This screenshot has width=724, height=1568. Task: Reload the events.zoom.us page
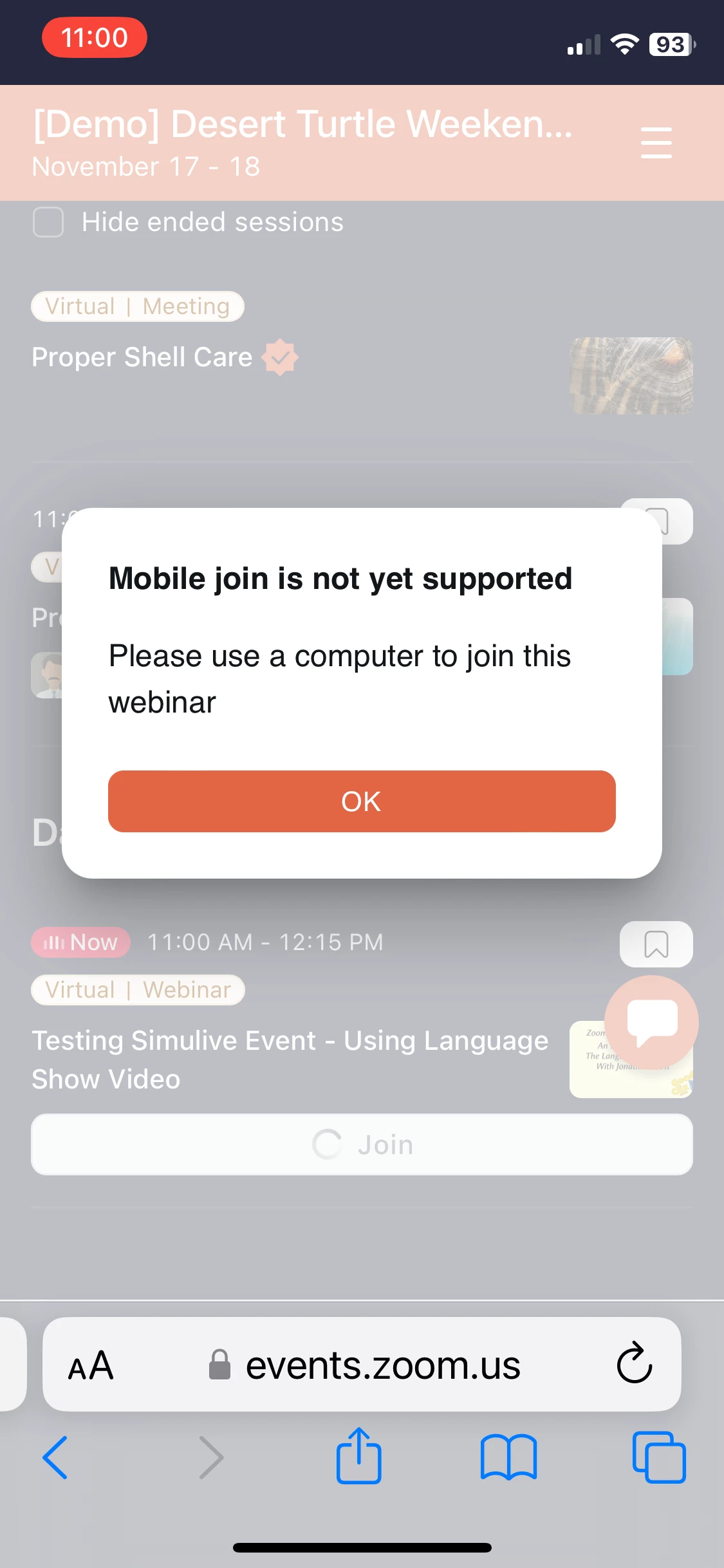point(634,1363)
